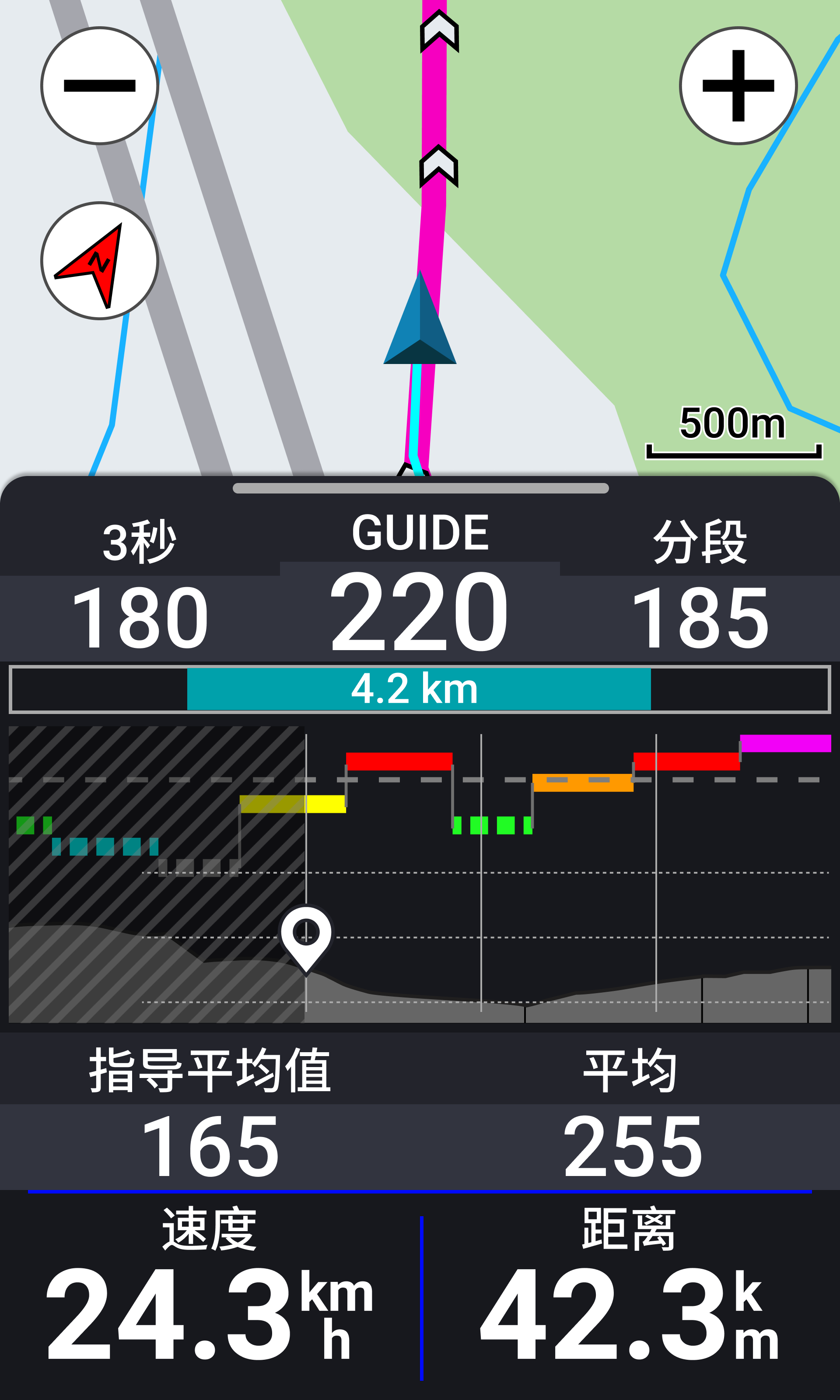
Task: Tap the red north compass button
Action: pos(100,261)
